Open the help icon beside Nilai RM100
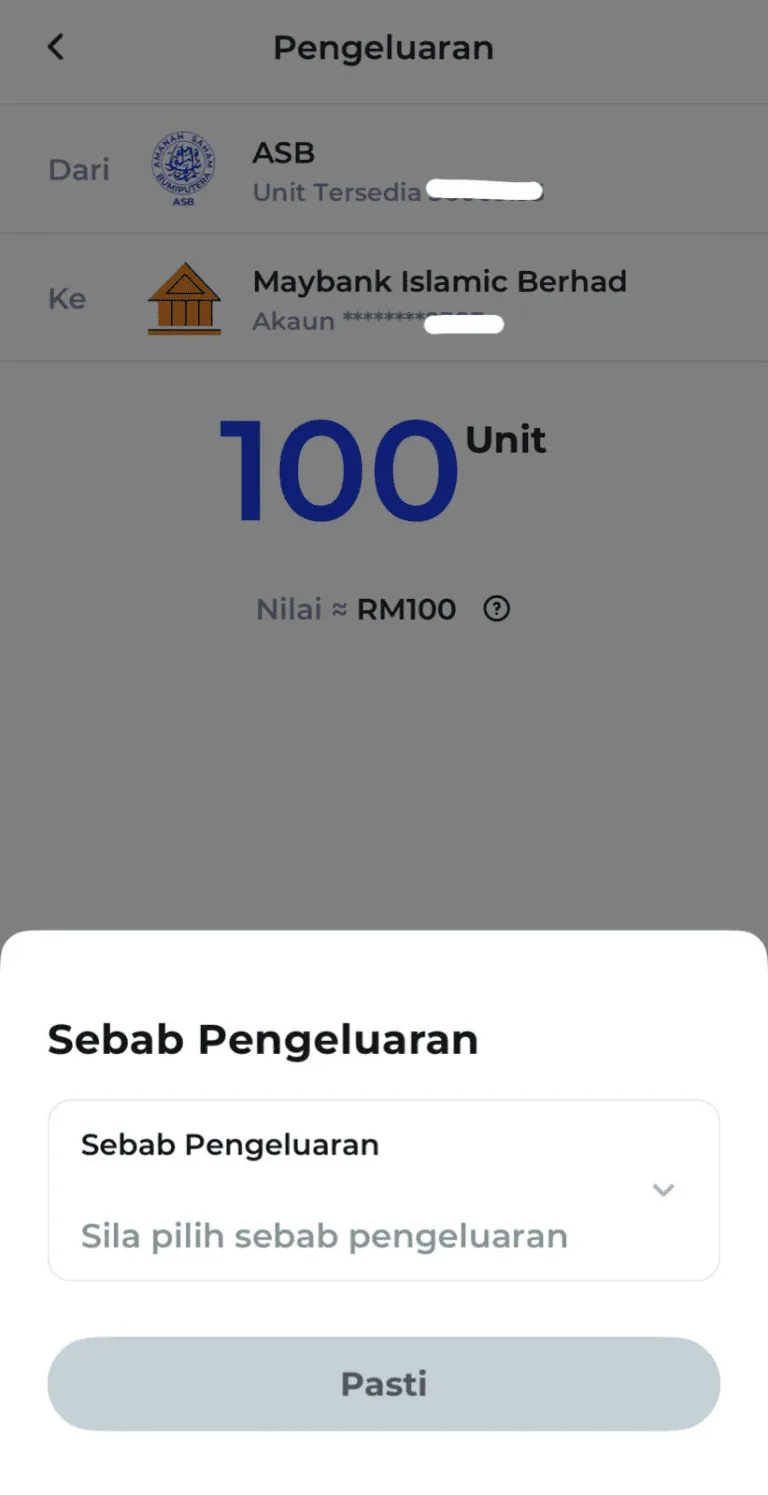Viewport: 768px width, 1495px height. point(496,609)
